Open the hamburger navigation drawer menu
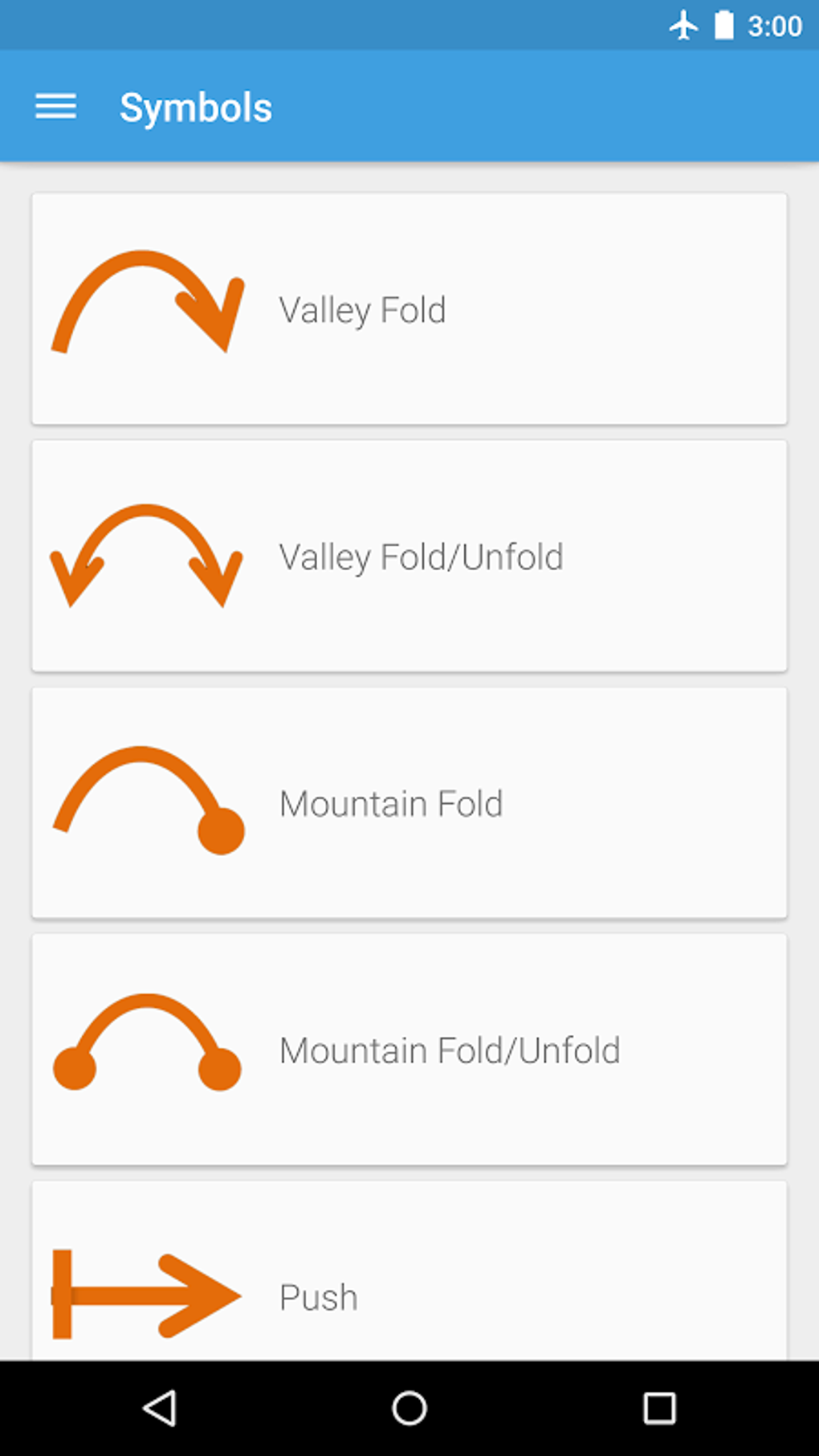Image resolution: width=819 pixels, height=1456 pixels. (x=55, y=107)
